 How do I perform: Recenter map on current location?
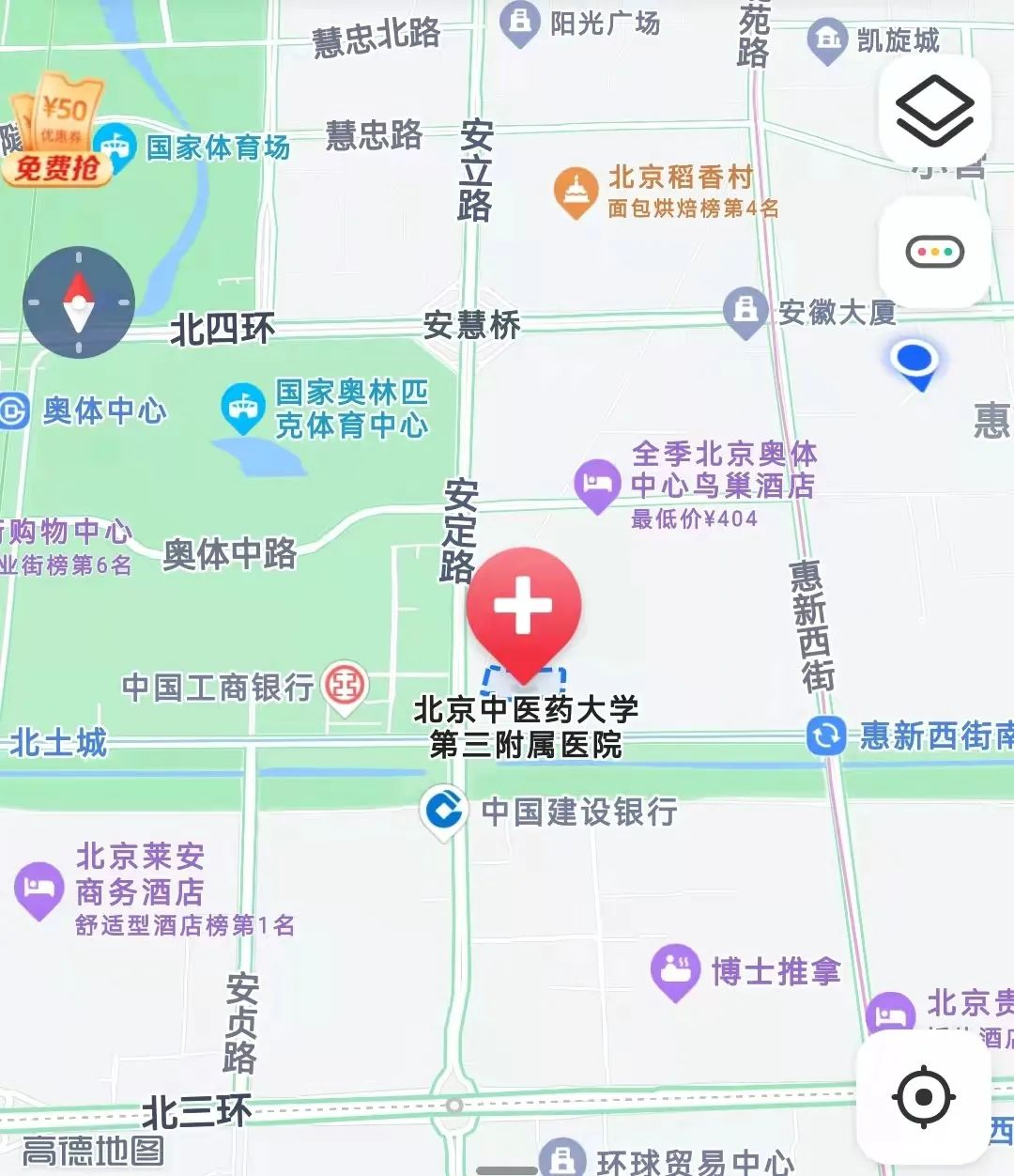(924, 1096)
